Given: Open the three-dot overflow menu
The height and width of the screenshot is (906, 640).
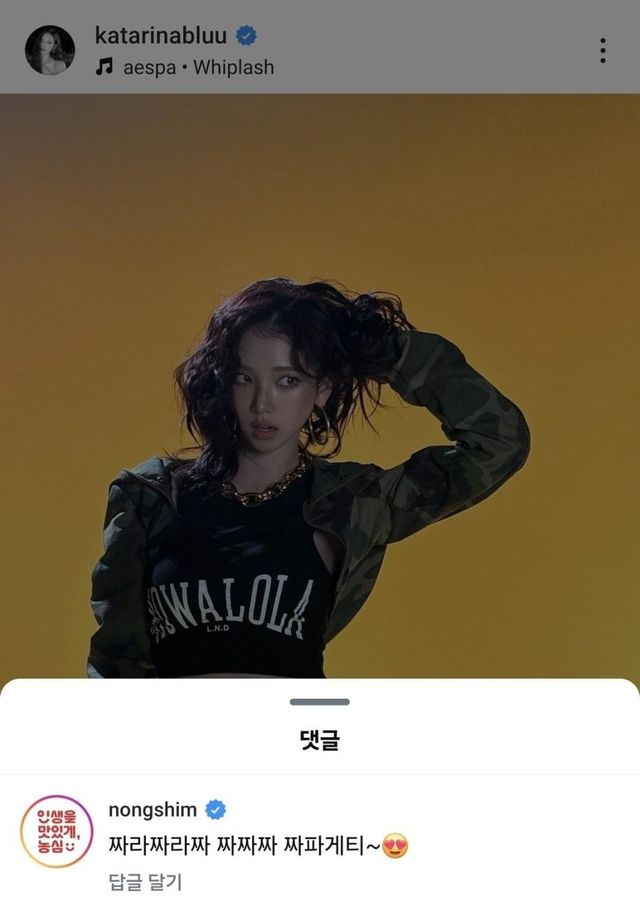Looking at the screenshot, I should point(602,50).
